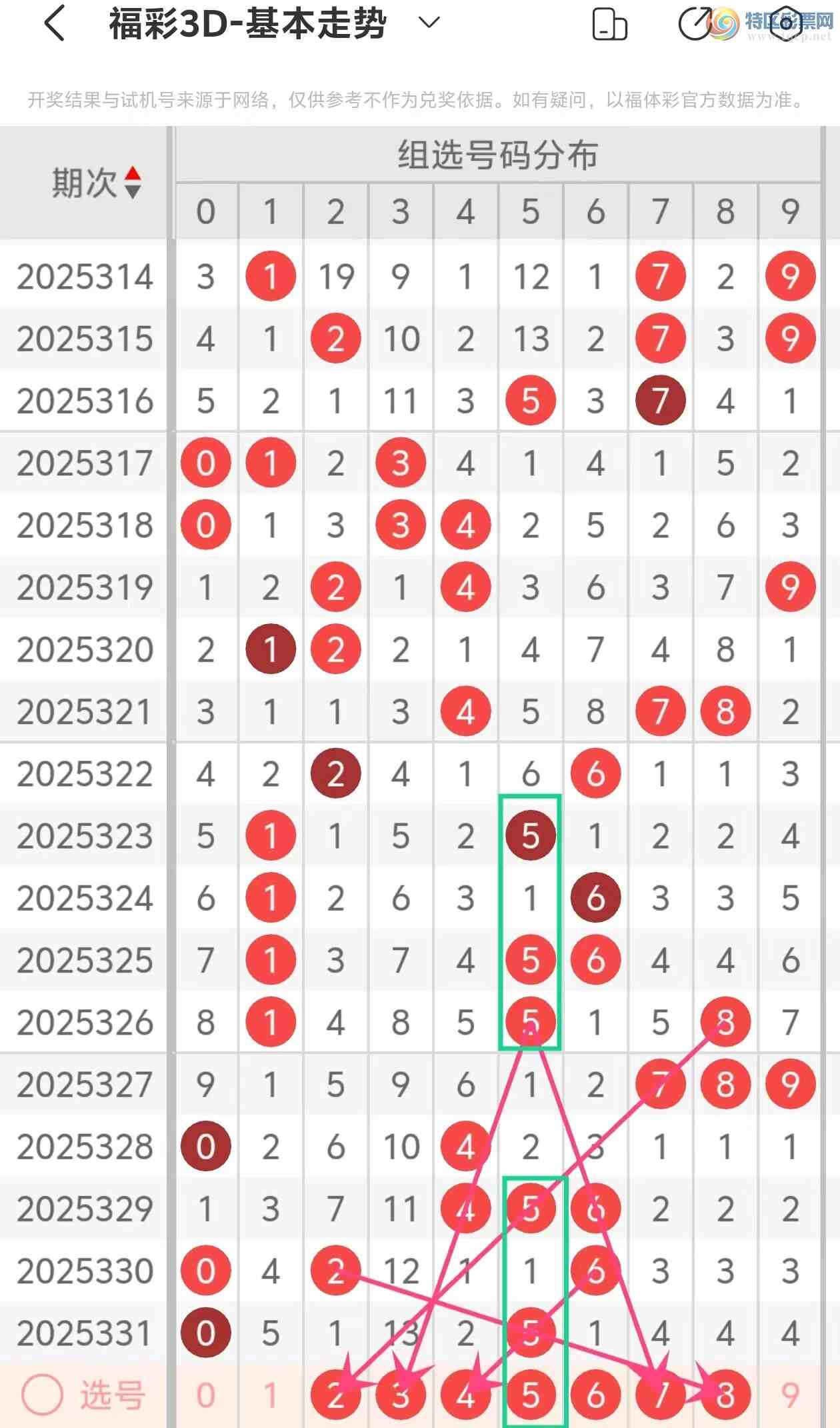The width and height of the screenshot is (840, 1428).
Task: Tap the share icon in the top bar
Action: point(695,24)
